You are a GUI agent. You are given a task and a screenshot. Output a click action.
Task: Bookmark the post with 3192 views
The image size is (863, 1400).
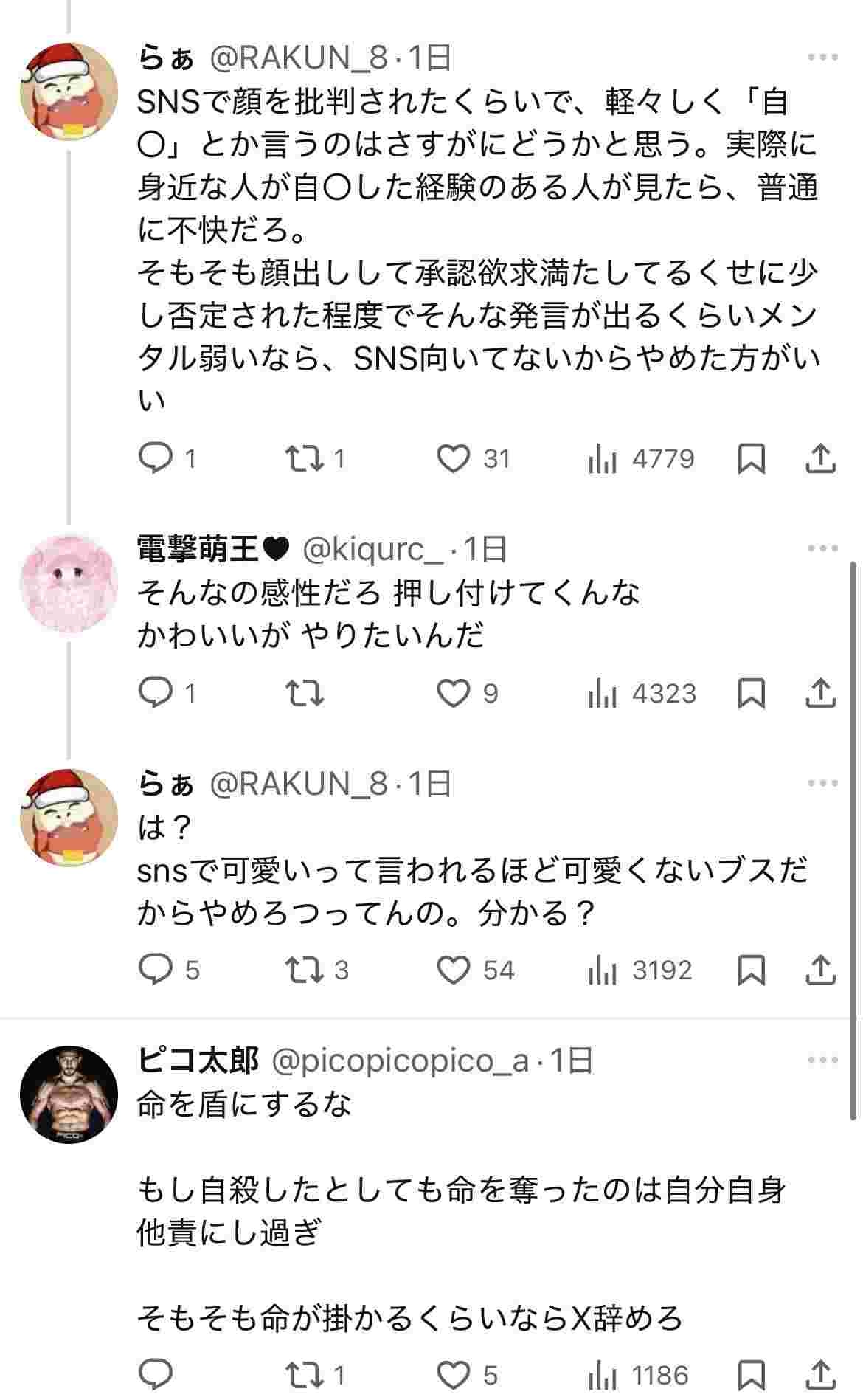click(x=751, y=970)
